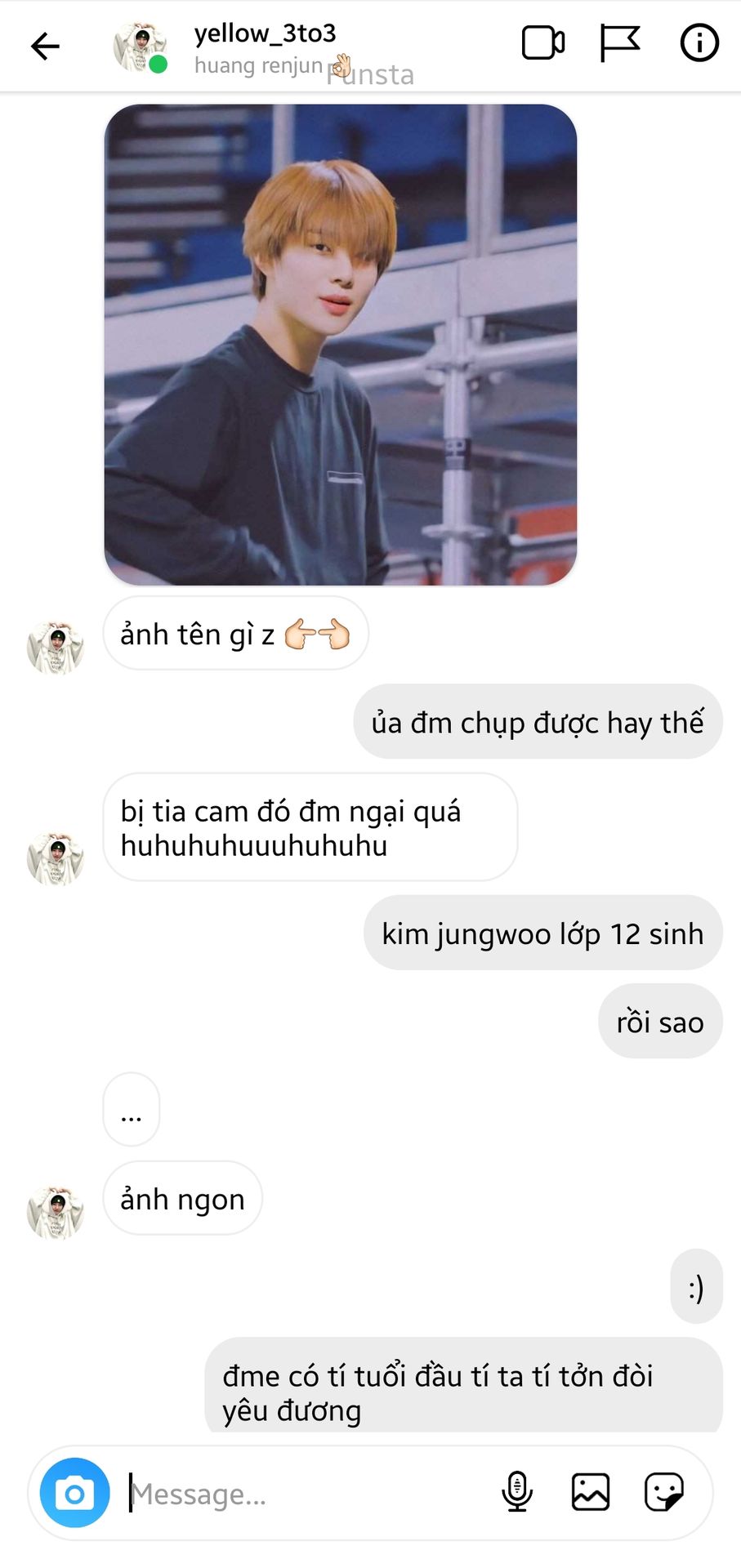Tap the sender avatar beside "ảnh ngon"
741x1568 pixels.
(x=56, y=1213)
